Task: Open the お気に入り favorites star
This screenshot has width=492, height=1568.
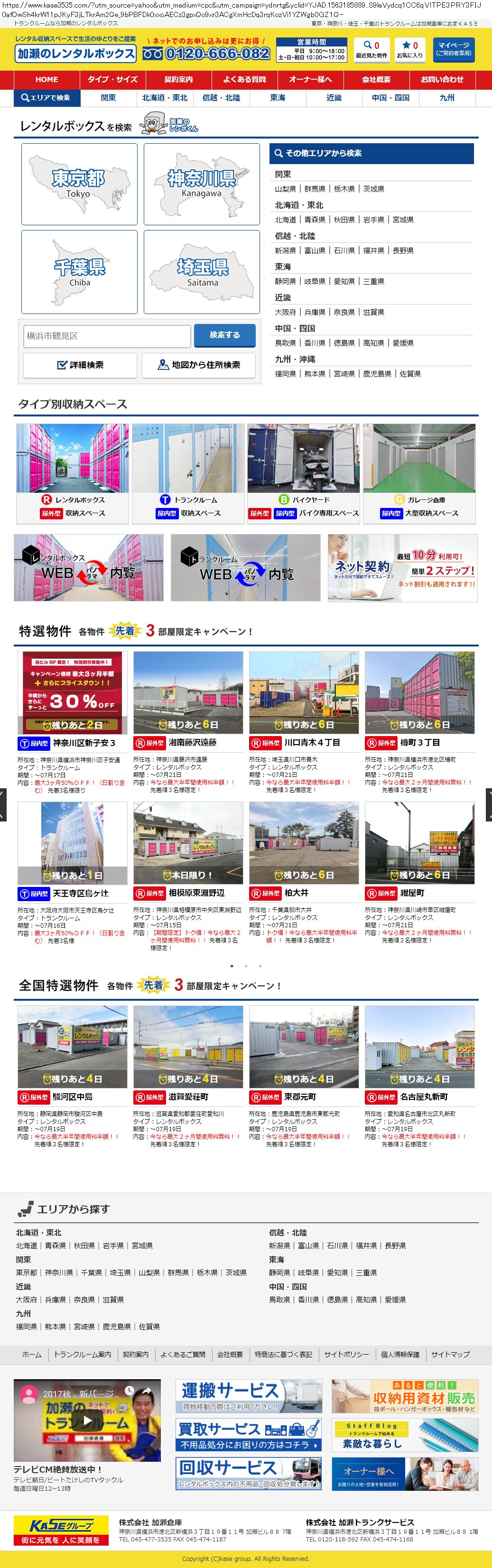Action: (x=410, y=49)
